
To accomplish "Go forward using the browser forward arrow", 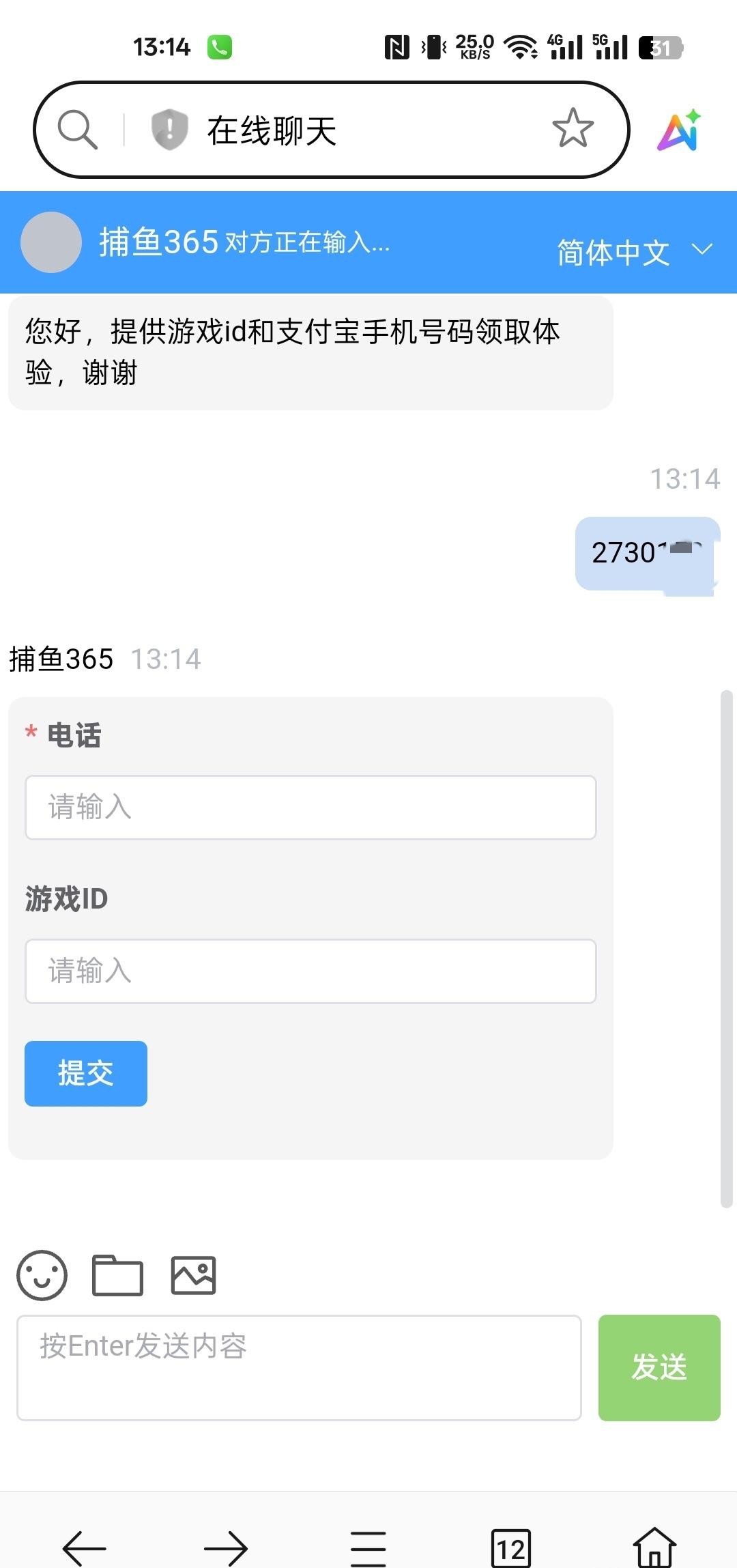I will tap(226, 1548).
